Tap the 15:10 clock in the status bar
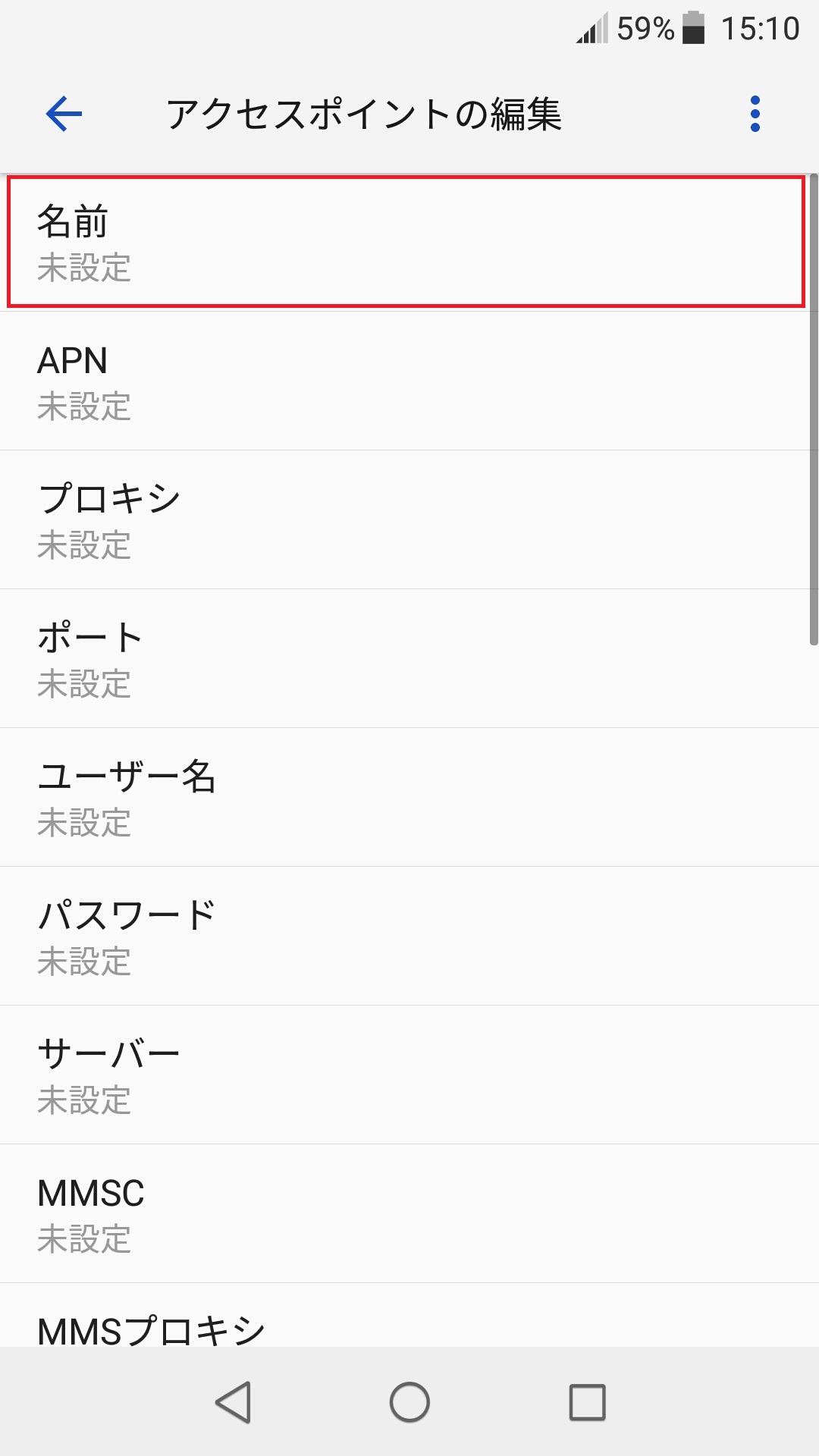Screen dimensions: 819x1456 click(x=762, y=27)
